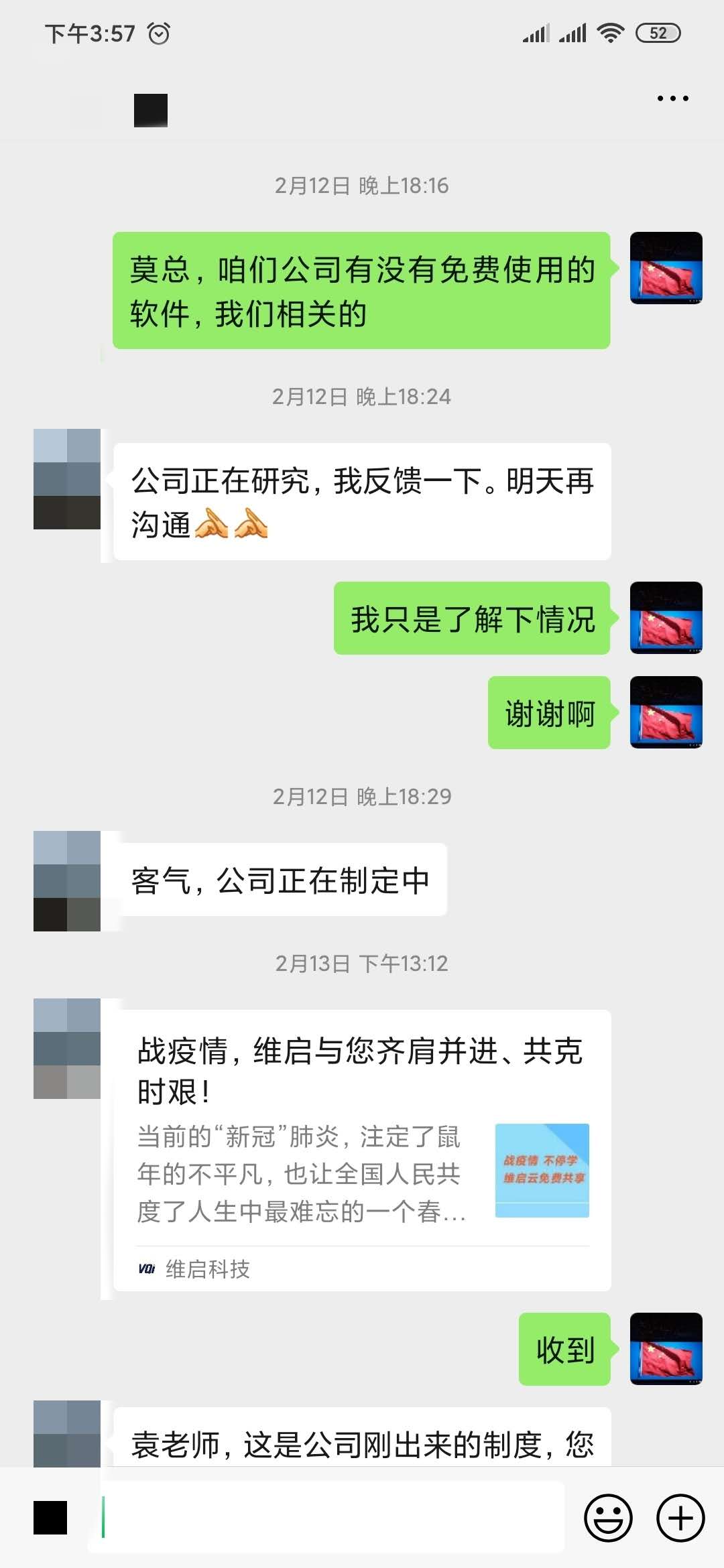Switch to voice input button
Viewport: 724px width, 1568px height.
(50, 1518)
